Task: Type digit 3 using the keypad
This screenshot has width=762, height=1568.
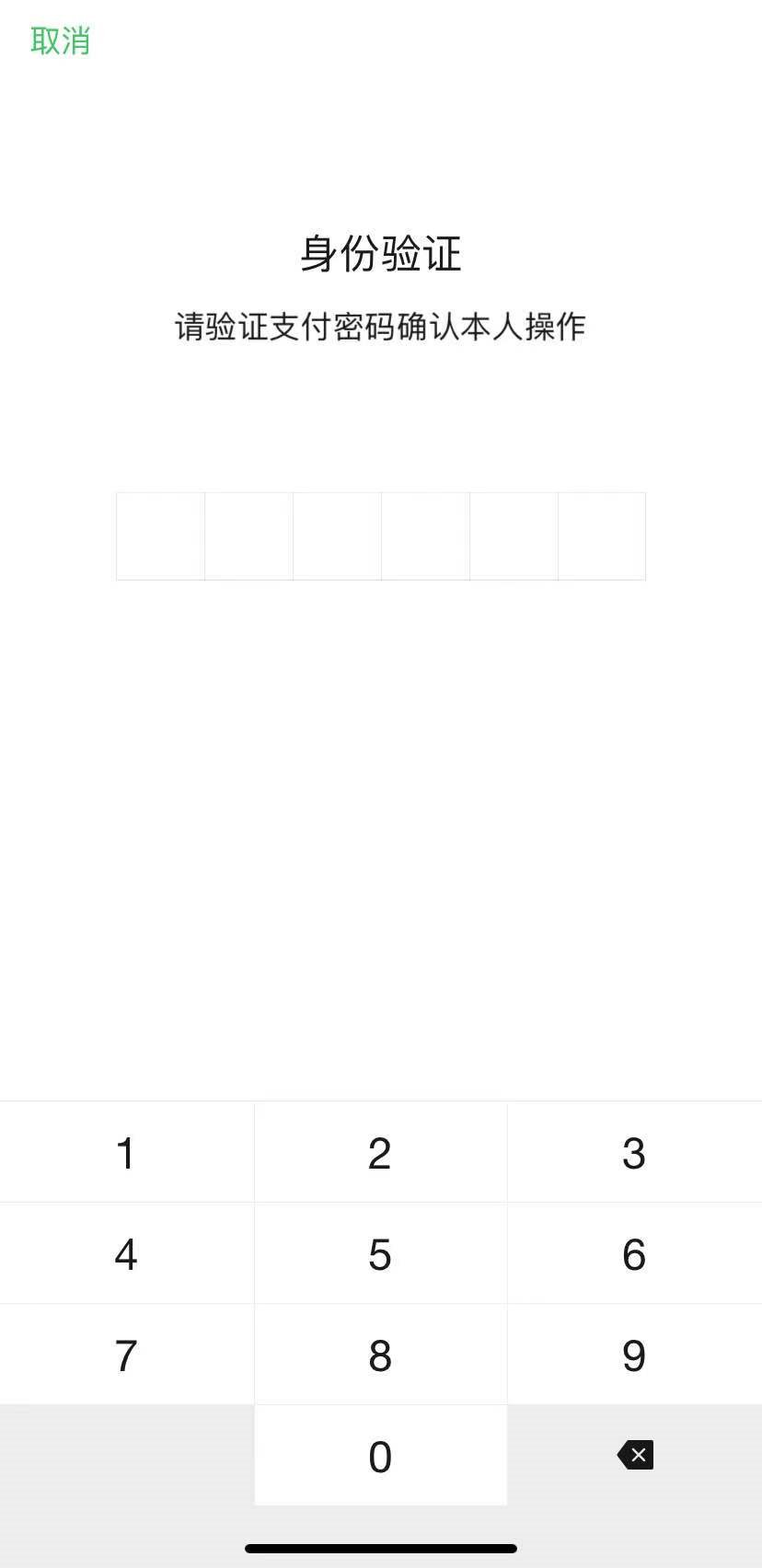Action: 635,1152
